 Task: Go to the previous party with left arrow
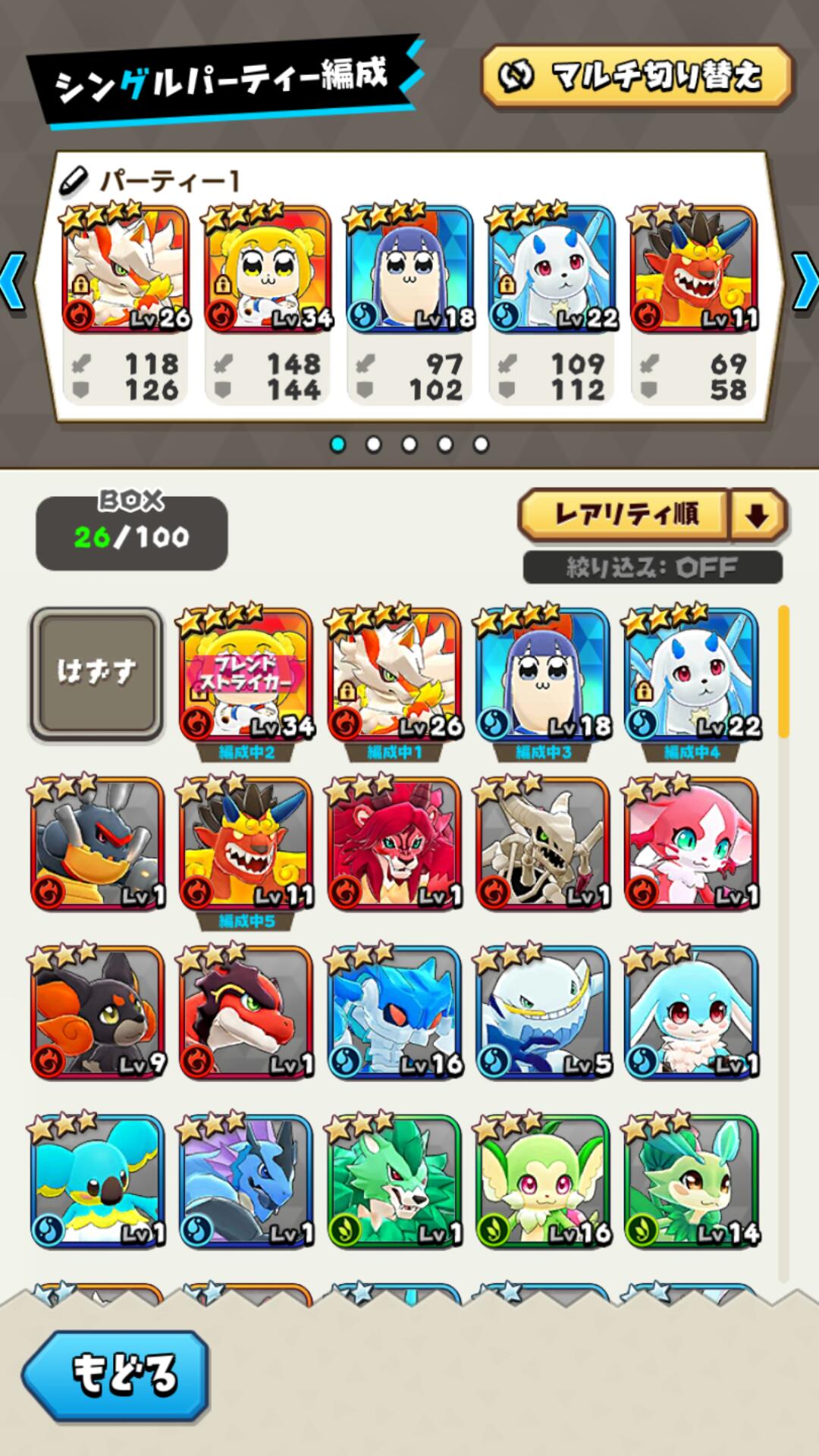[x=14, y=282]
